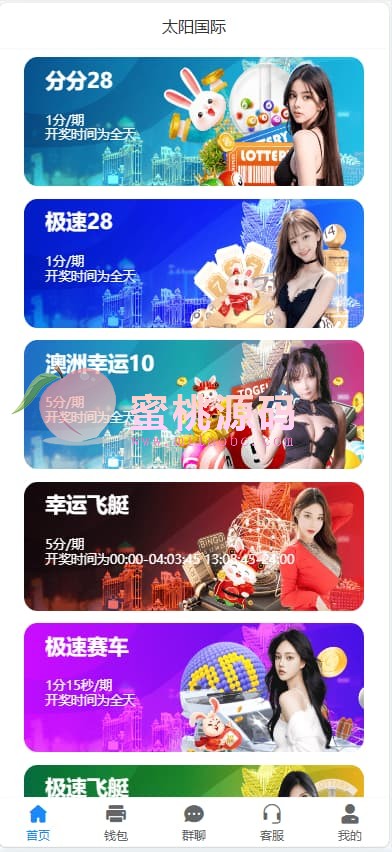Screen dimensions: 392x852
Task: Open the 极速28 game card
Action: point(194,263)
